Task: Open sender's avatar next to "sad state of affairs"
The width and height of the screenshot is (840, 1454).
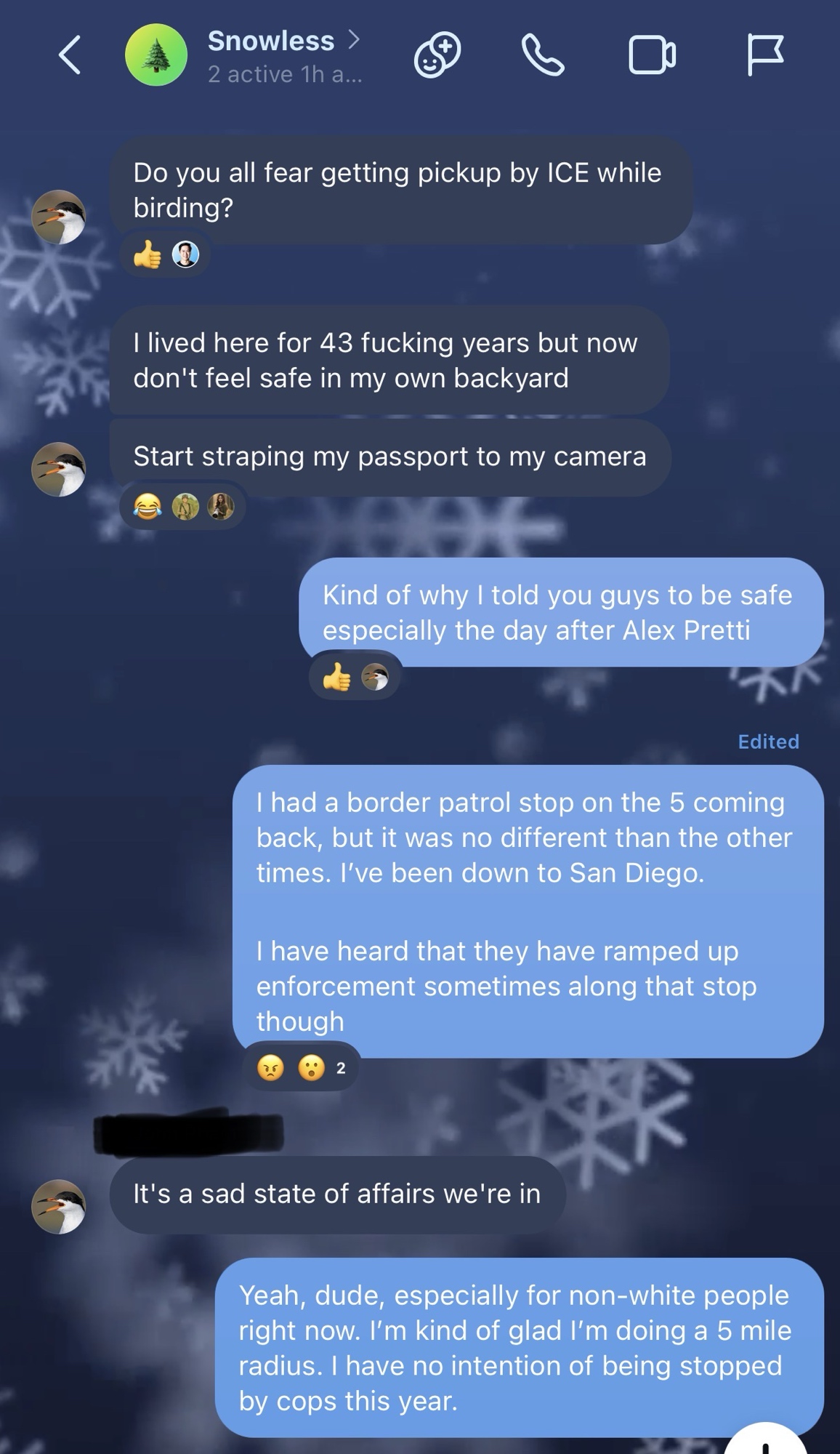Action: click(59, 1207)
